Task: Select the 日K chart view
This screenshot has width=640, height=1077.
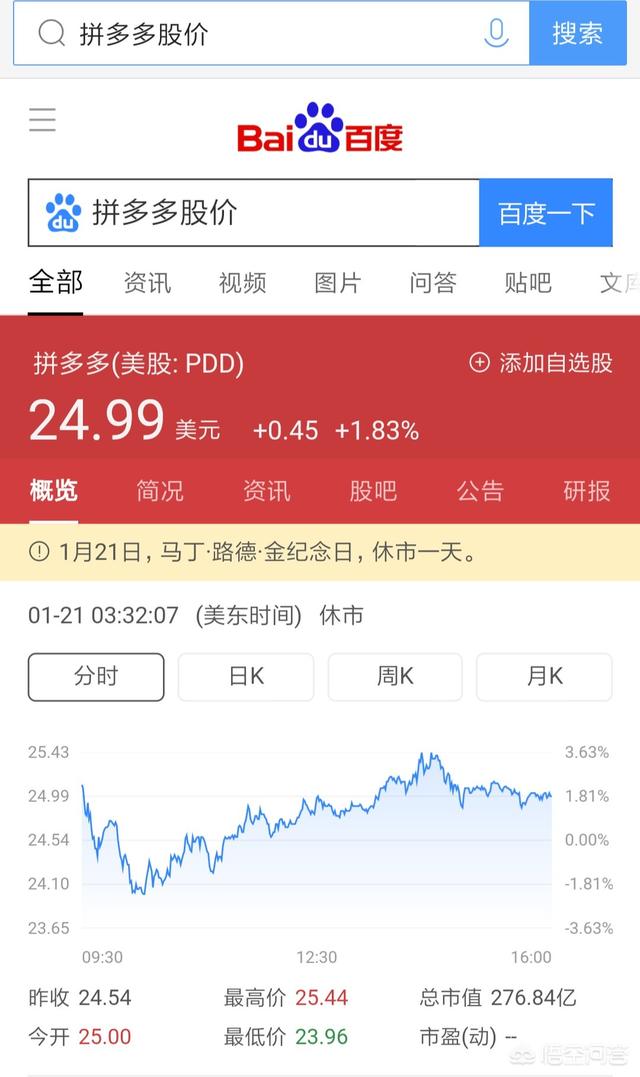Action: (246, 677)
